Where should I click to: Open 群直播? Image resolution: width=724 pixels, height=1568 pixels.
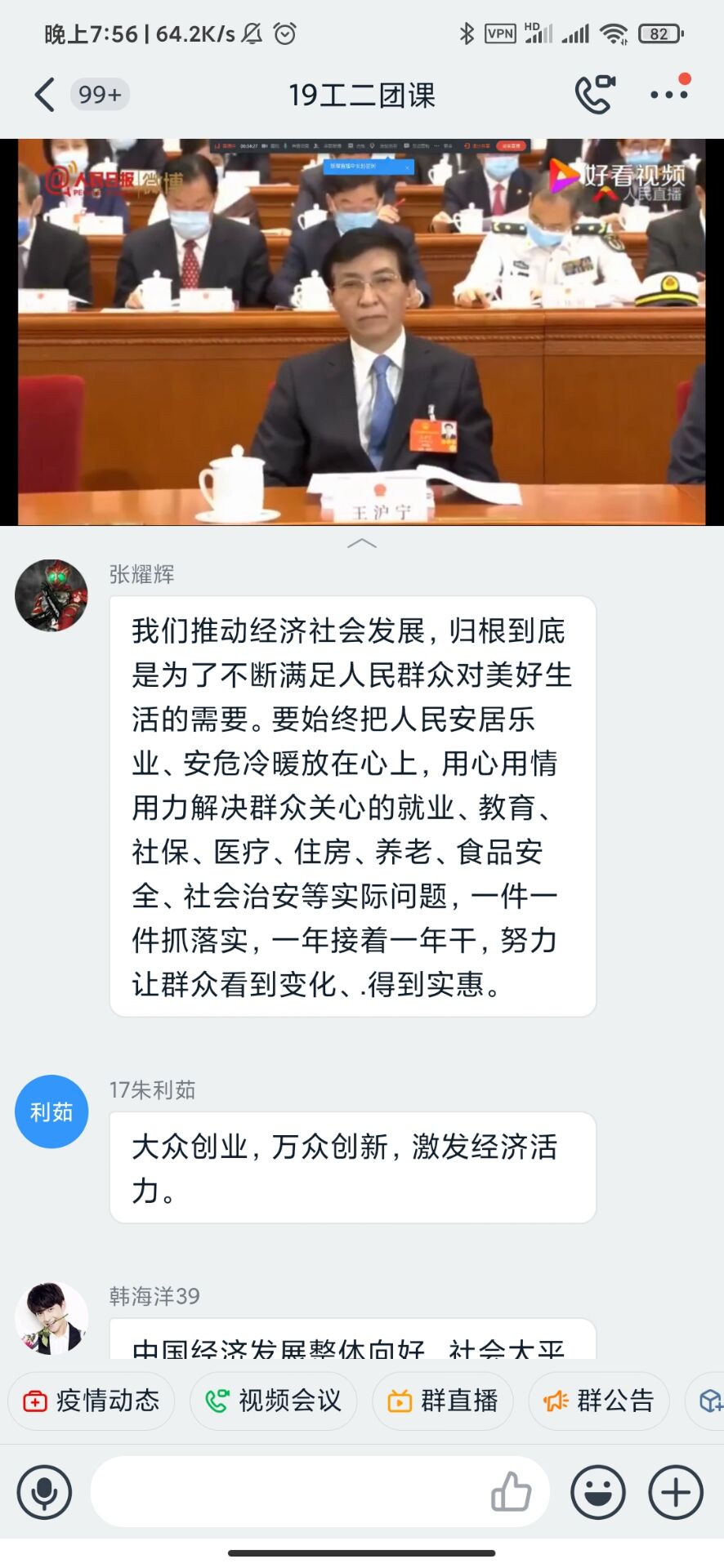pos(443,1401)
